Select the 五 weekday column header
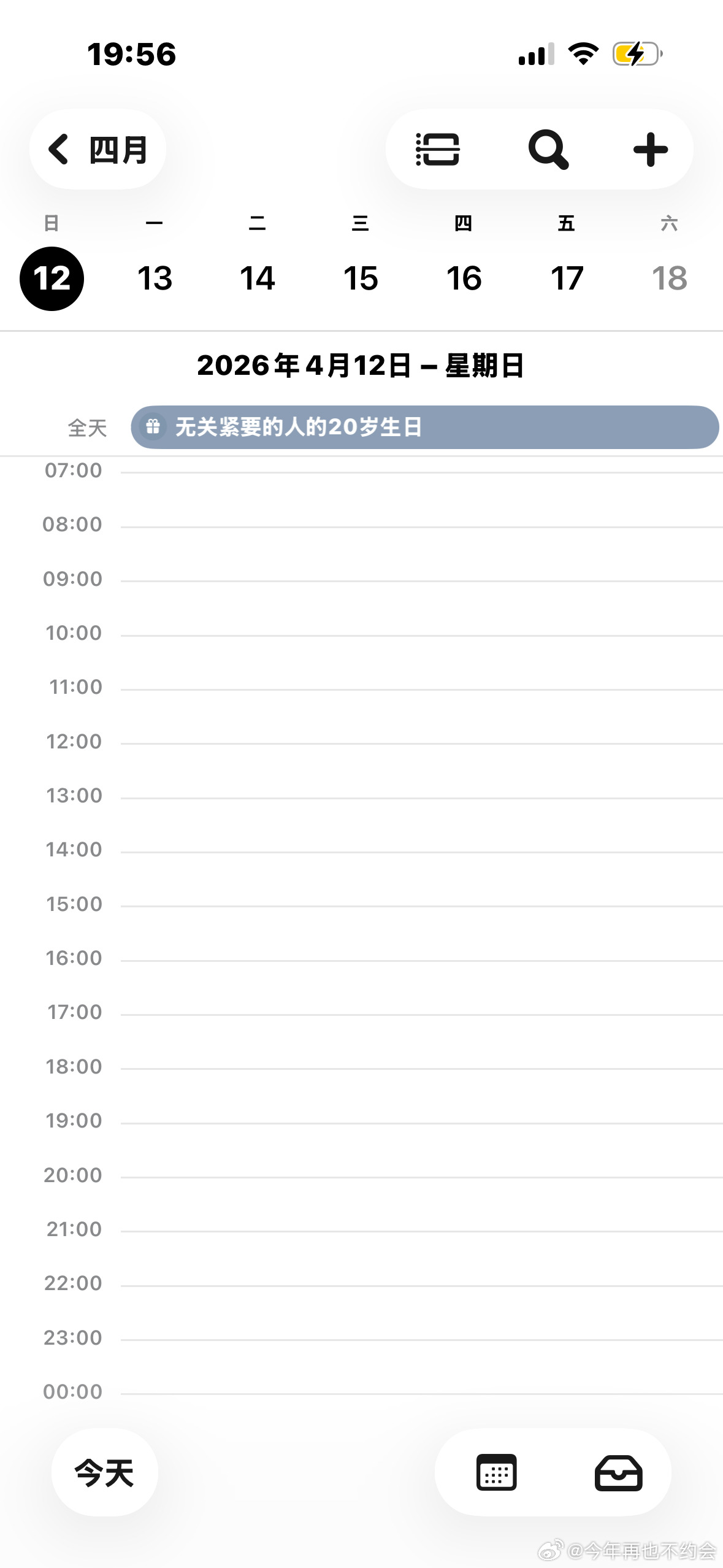This screenshot has height=1568, width=723. click(x=567, y=225)
